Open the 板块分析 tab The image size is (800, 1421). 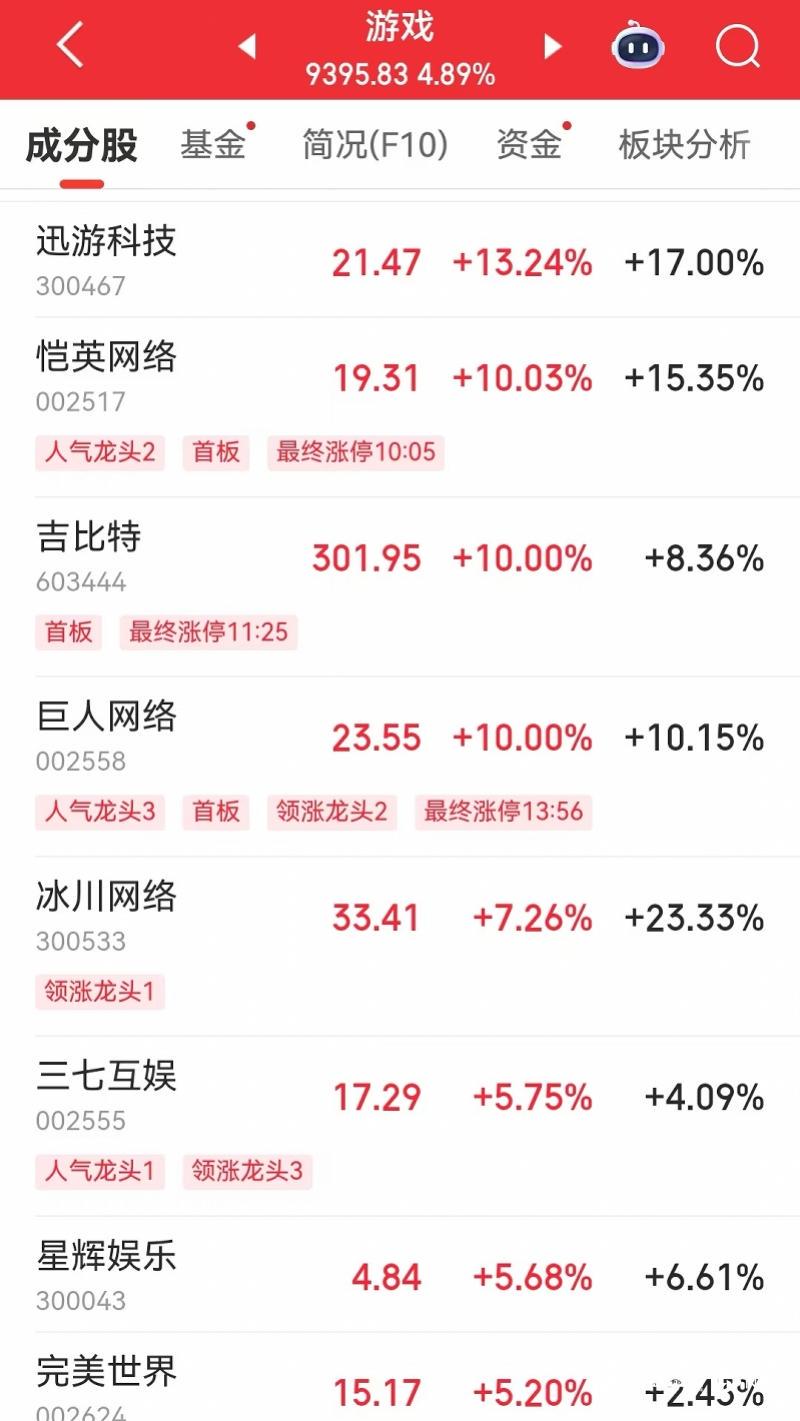(685, 145)
